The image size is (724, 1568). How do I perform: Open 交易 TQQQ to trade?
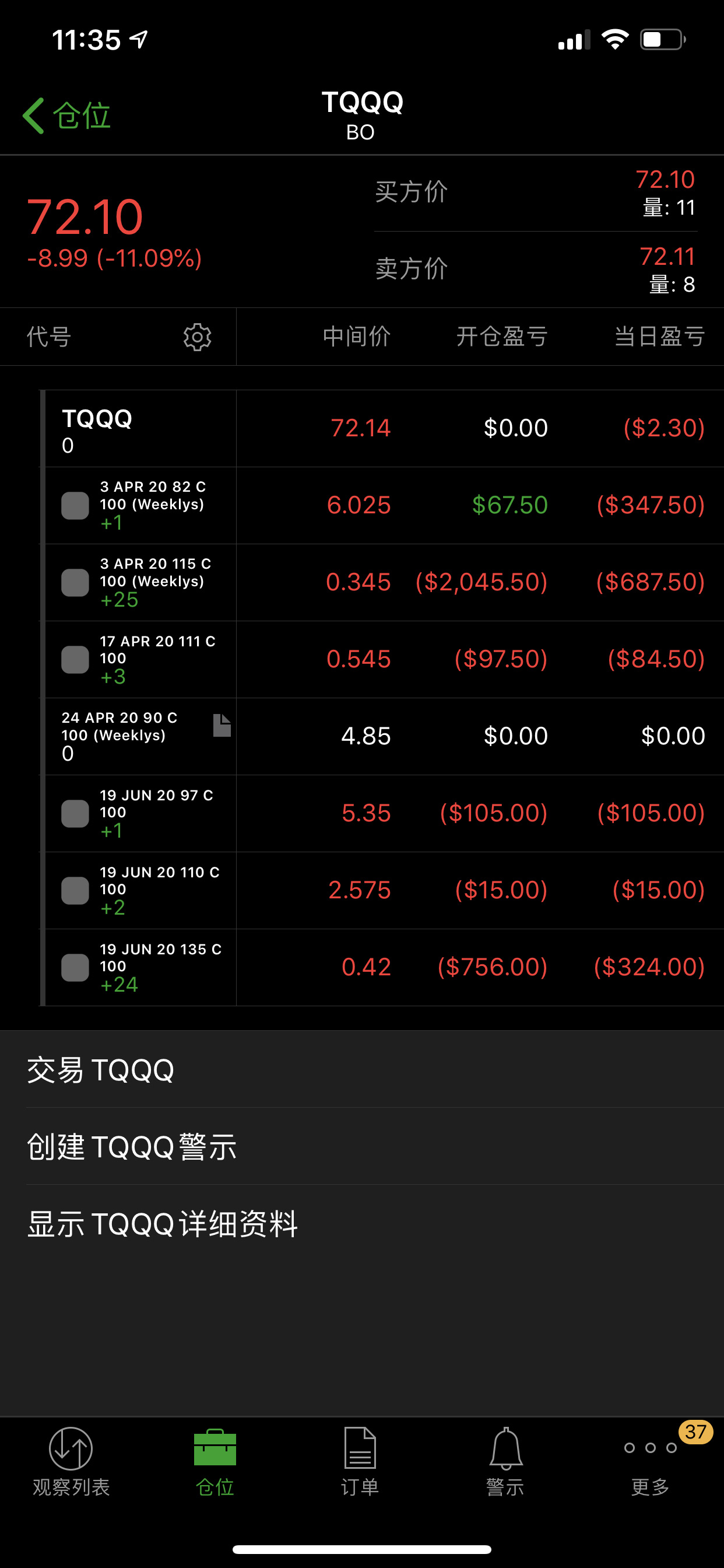point(101,1069)
